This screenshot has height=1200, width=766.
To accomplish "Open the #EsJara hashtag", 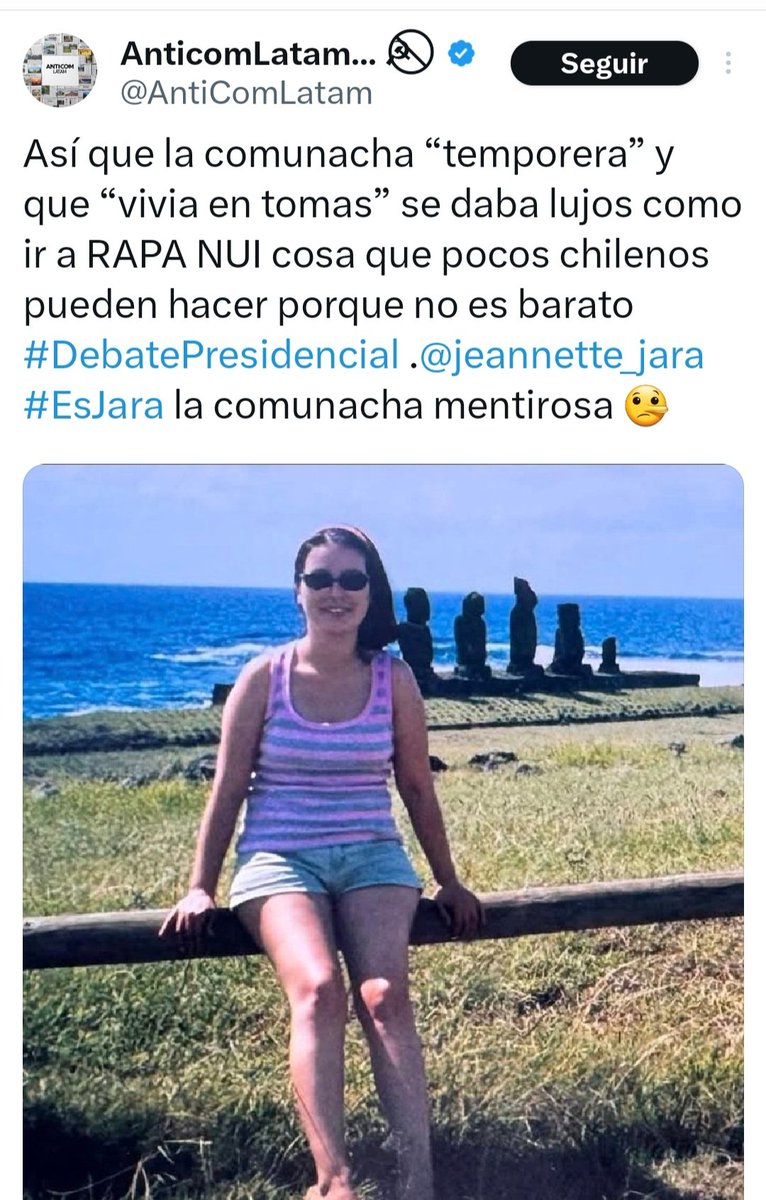I will point(92,408).
